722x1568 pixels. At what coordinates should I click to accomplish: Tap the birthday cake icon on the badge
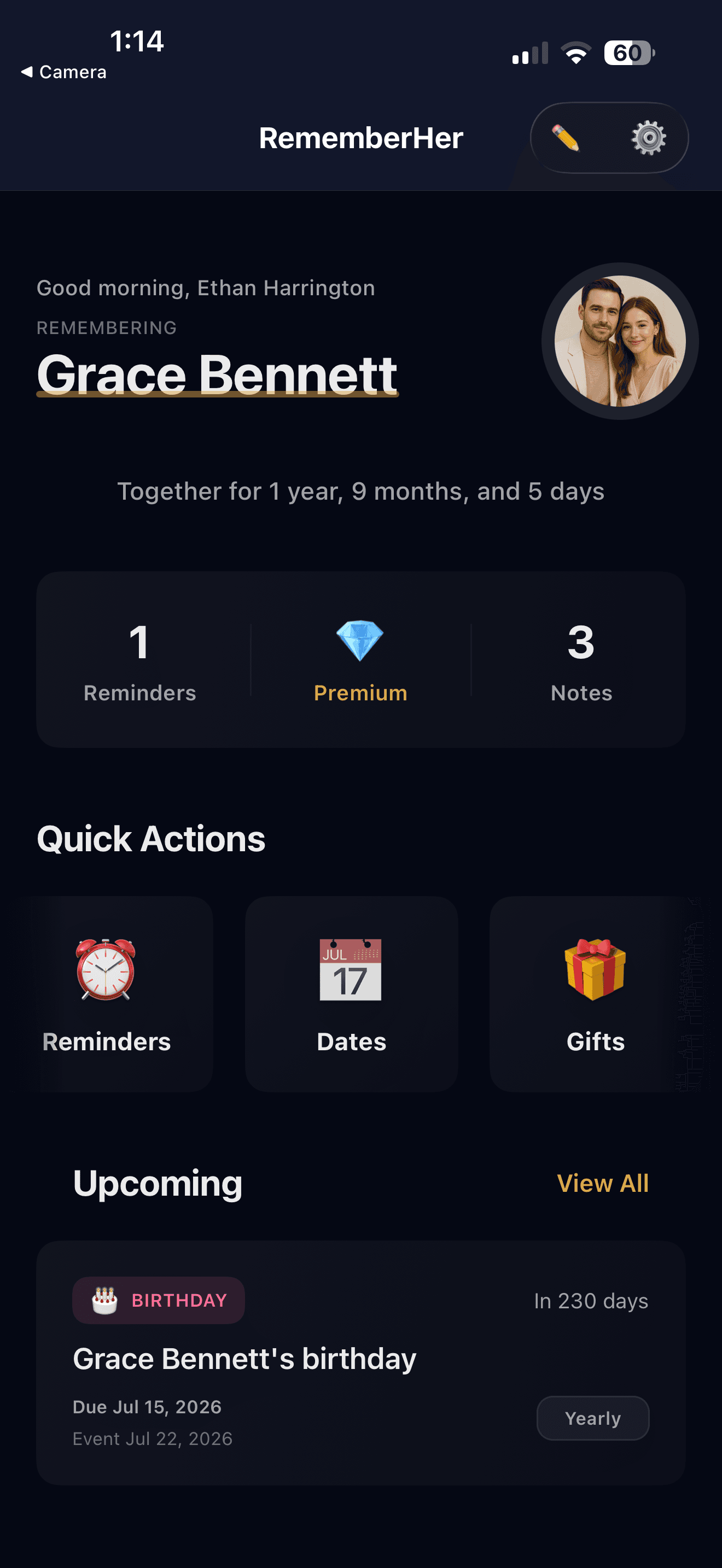coord(103,1300)
